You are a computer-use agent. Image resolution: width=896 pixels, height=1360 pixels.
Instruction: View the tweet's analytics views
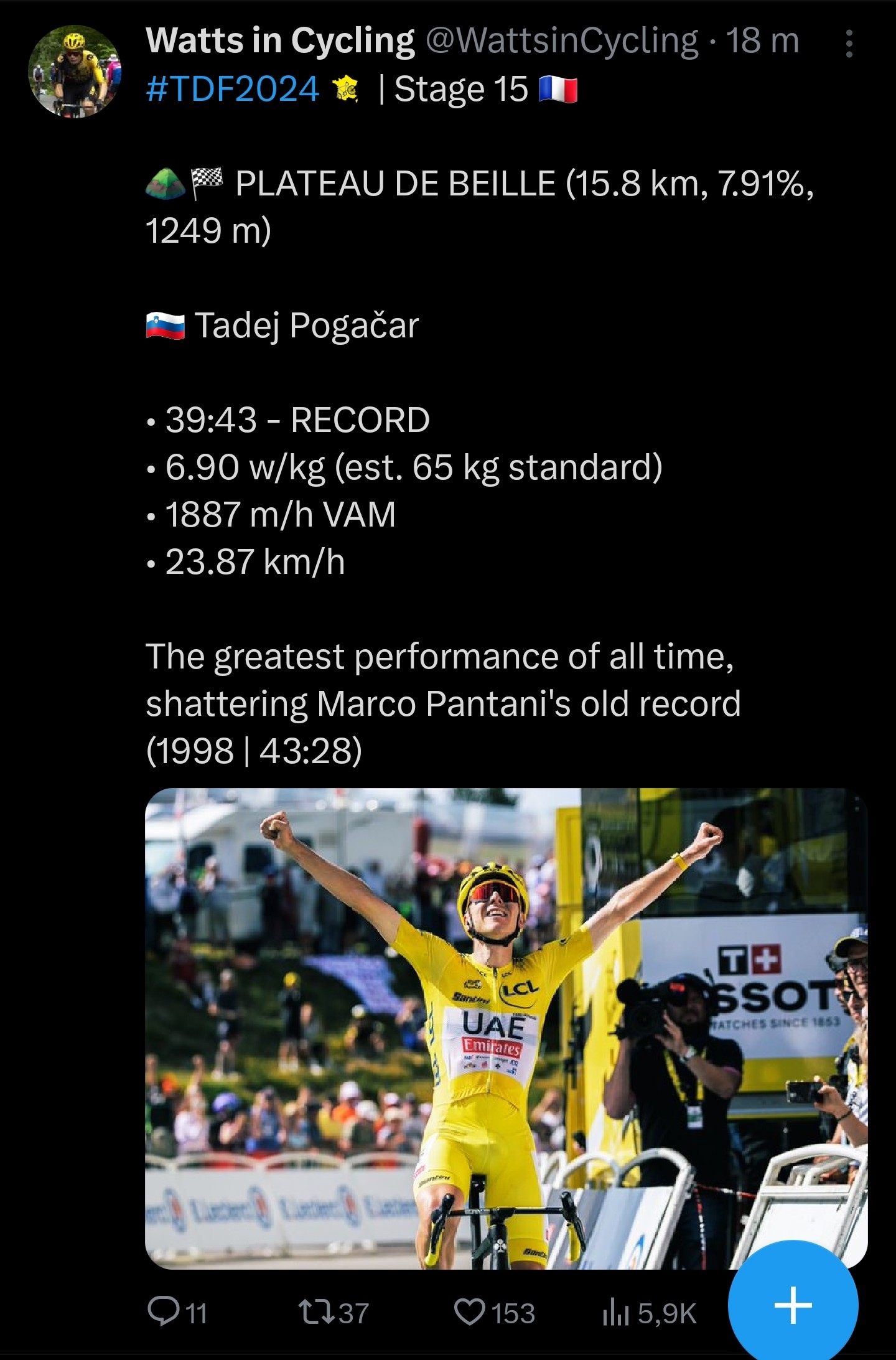[649, 1313]
